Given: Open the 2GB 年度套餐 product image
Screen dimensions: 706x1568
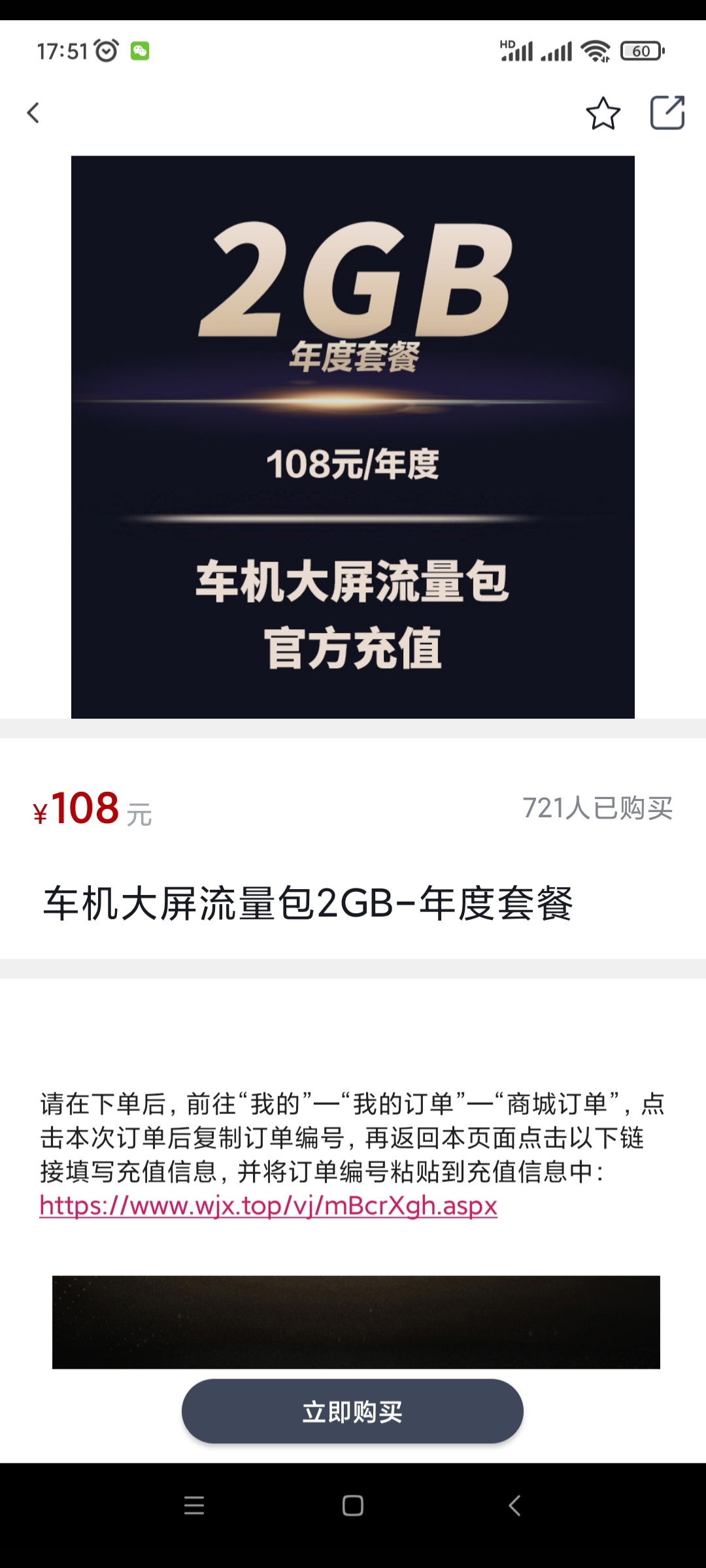Looking at the screenshot, I should (x=352, y=436).
